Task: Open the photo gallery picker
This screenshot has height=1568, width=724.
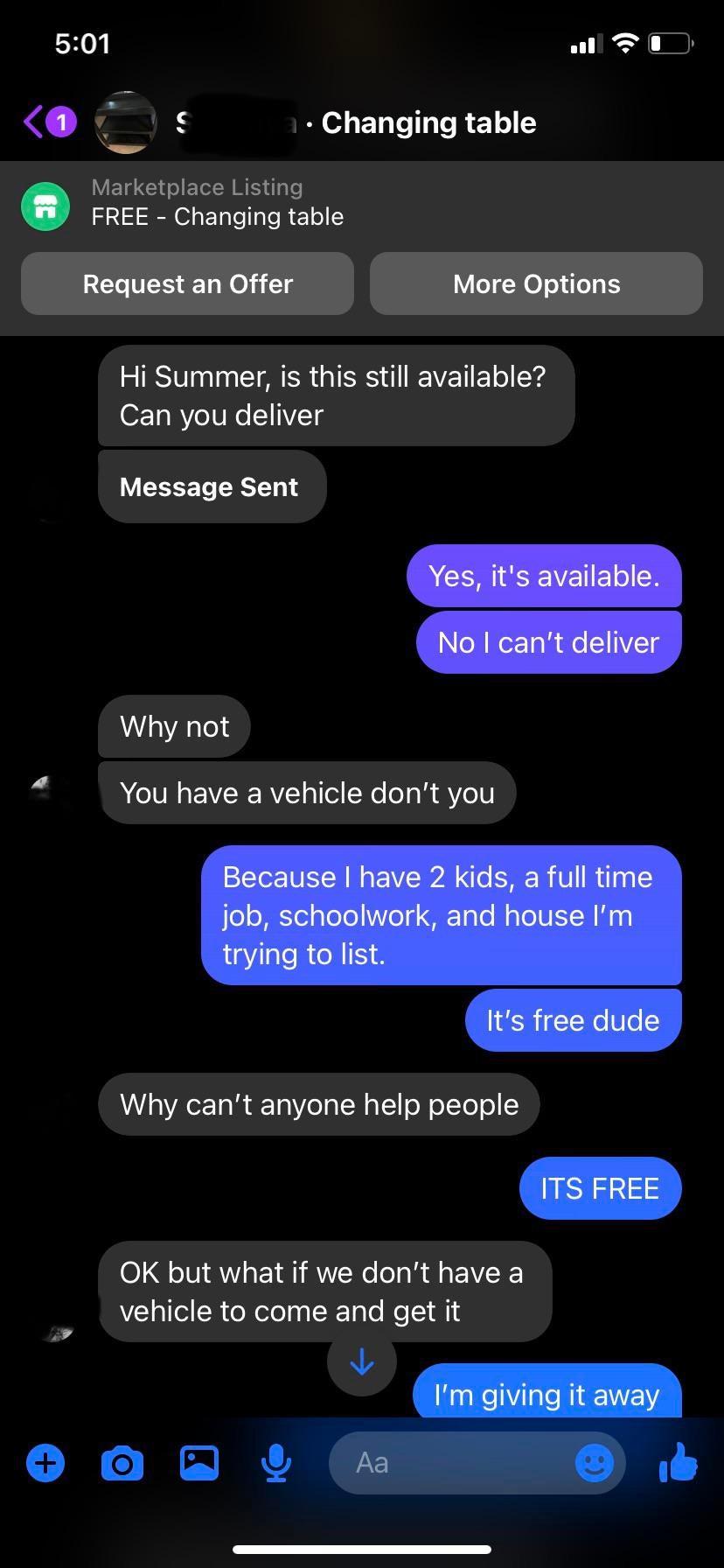Action: (199, 1462)
